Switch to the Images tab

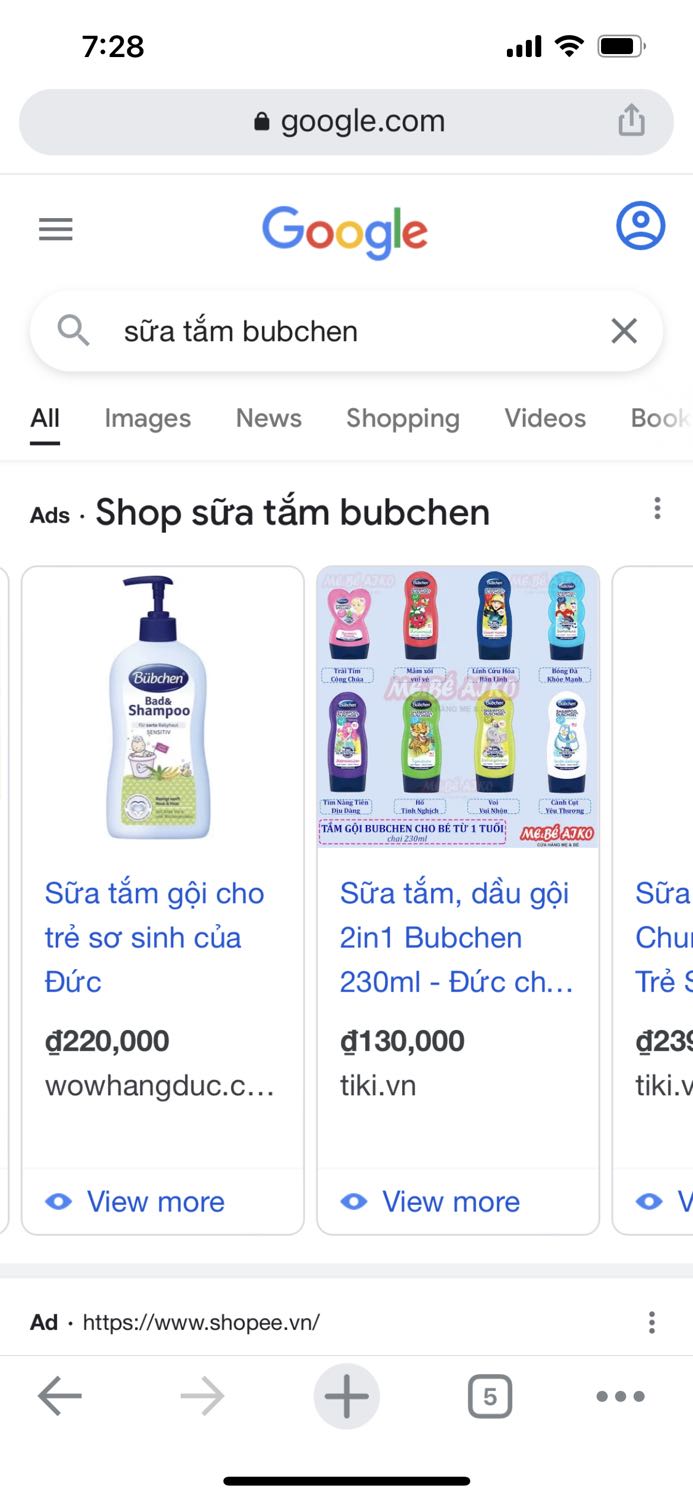147,418
